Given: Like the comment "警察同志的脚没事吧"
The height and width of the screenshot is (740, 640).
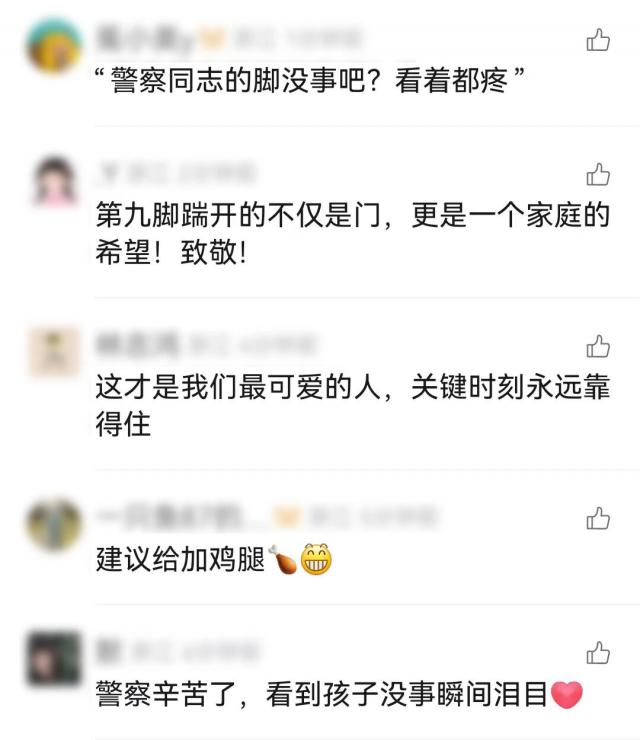Looking at the screenshot, I should coord(598,40).
